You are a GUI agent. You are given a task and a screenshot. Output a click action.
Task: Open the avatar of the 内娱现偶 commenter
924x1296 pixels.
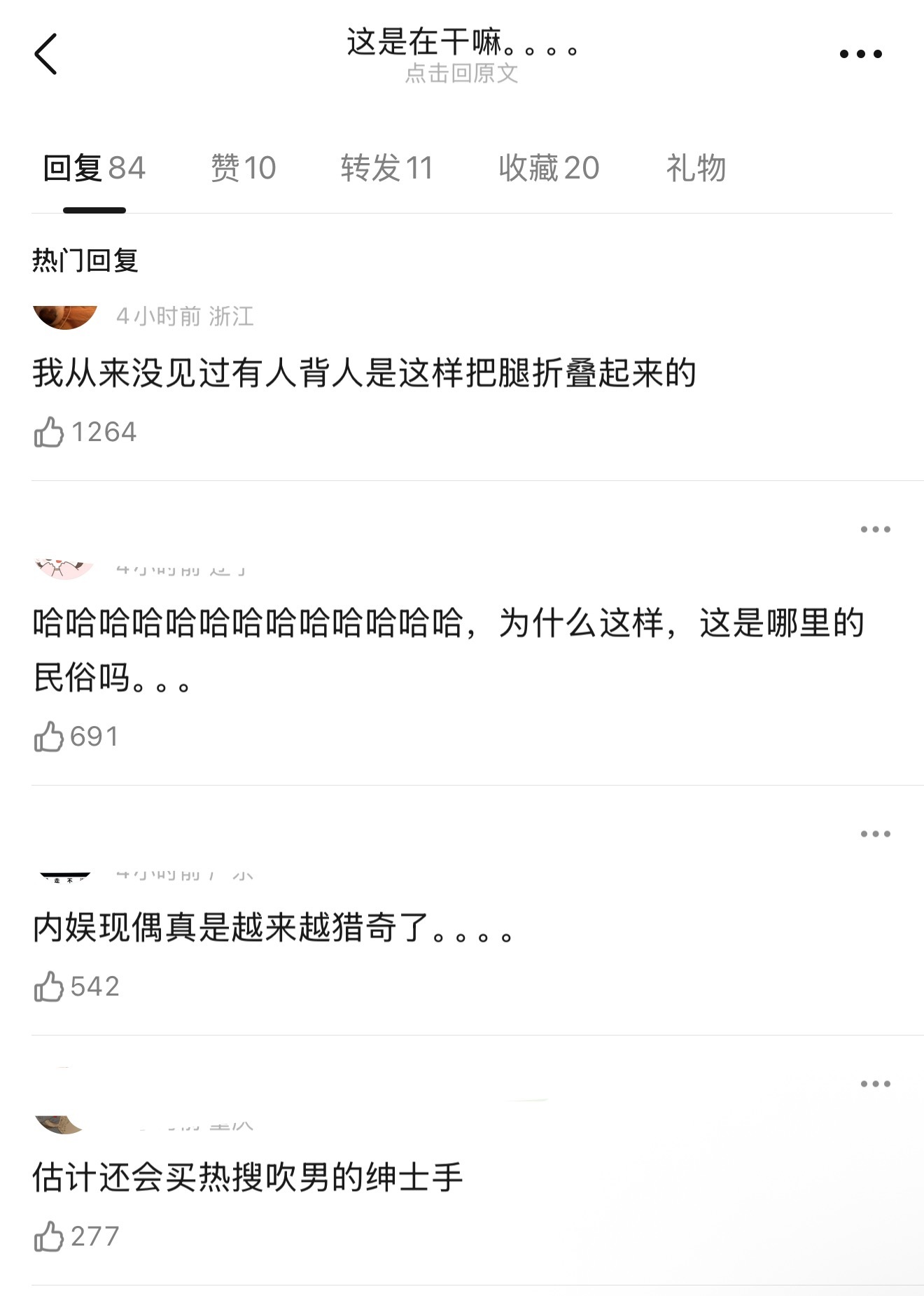pos(64,875)
